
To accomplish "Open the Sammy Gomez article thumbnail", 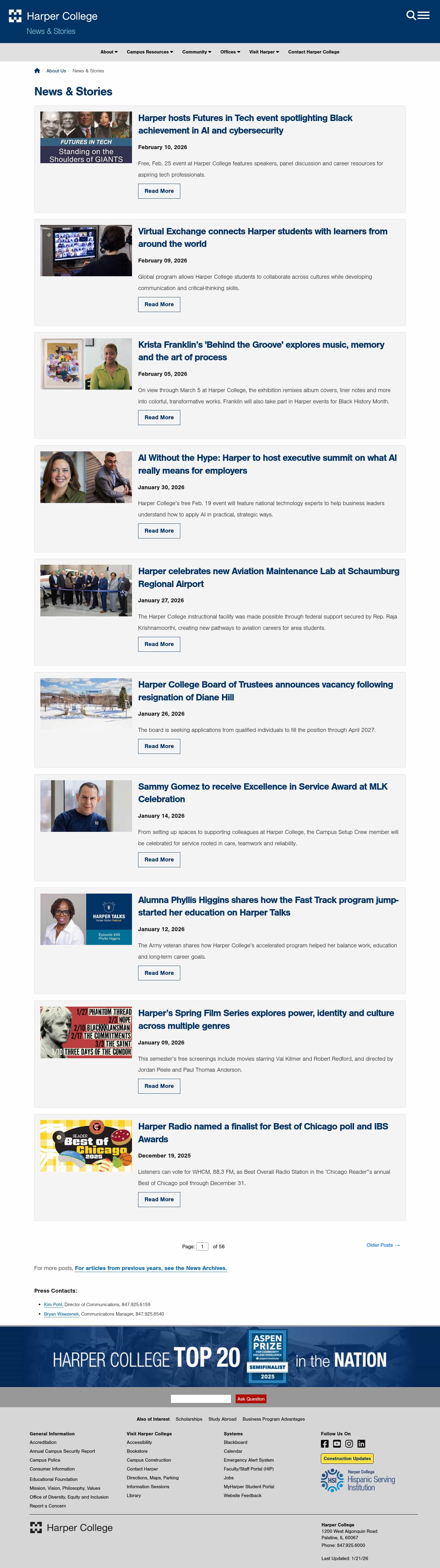I will (x=86, y=806).
